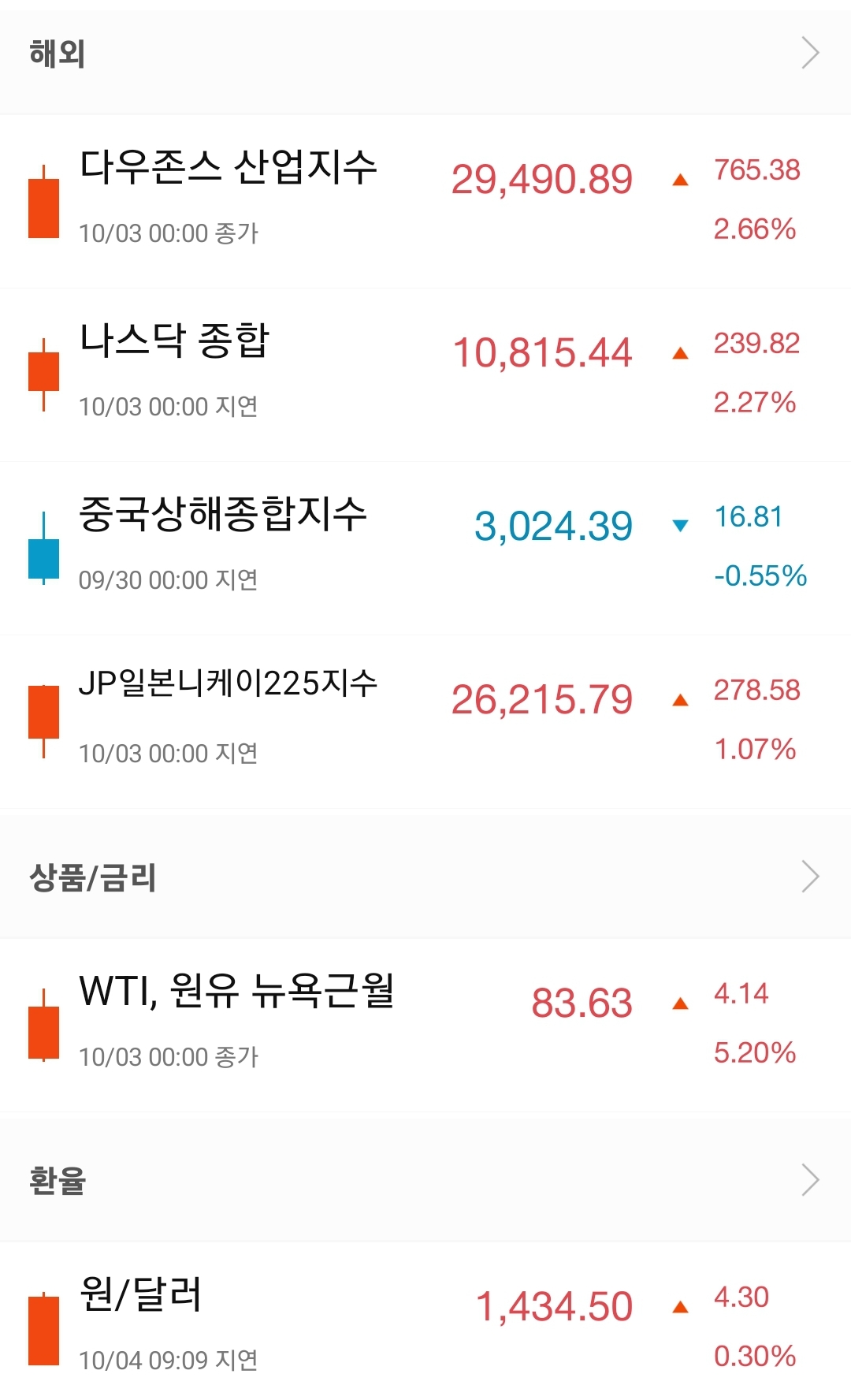
Task: Expand the 상품/금리 section chevron
Action: pyautogui.click(x=810, y=877)
